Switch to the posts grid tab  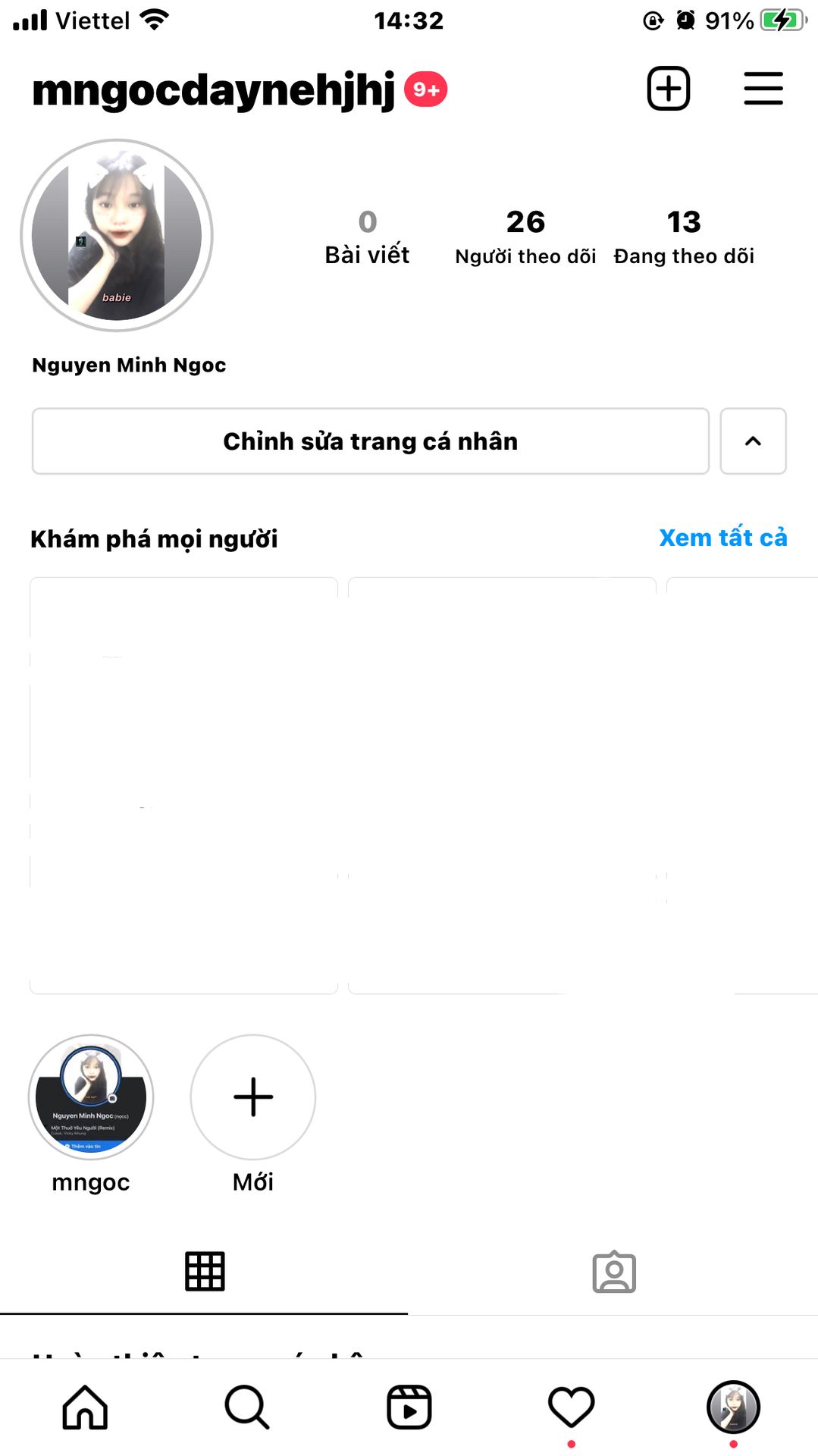tap(205, 1271)
